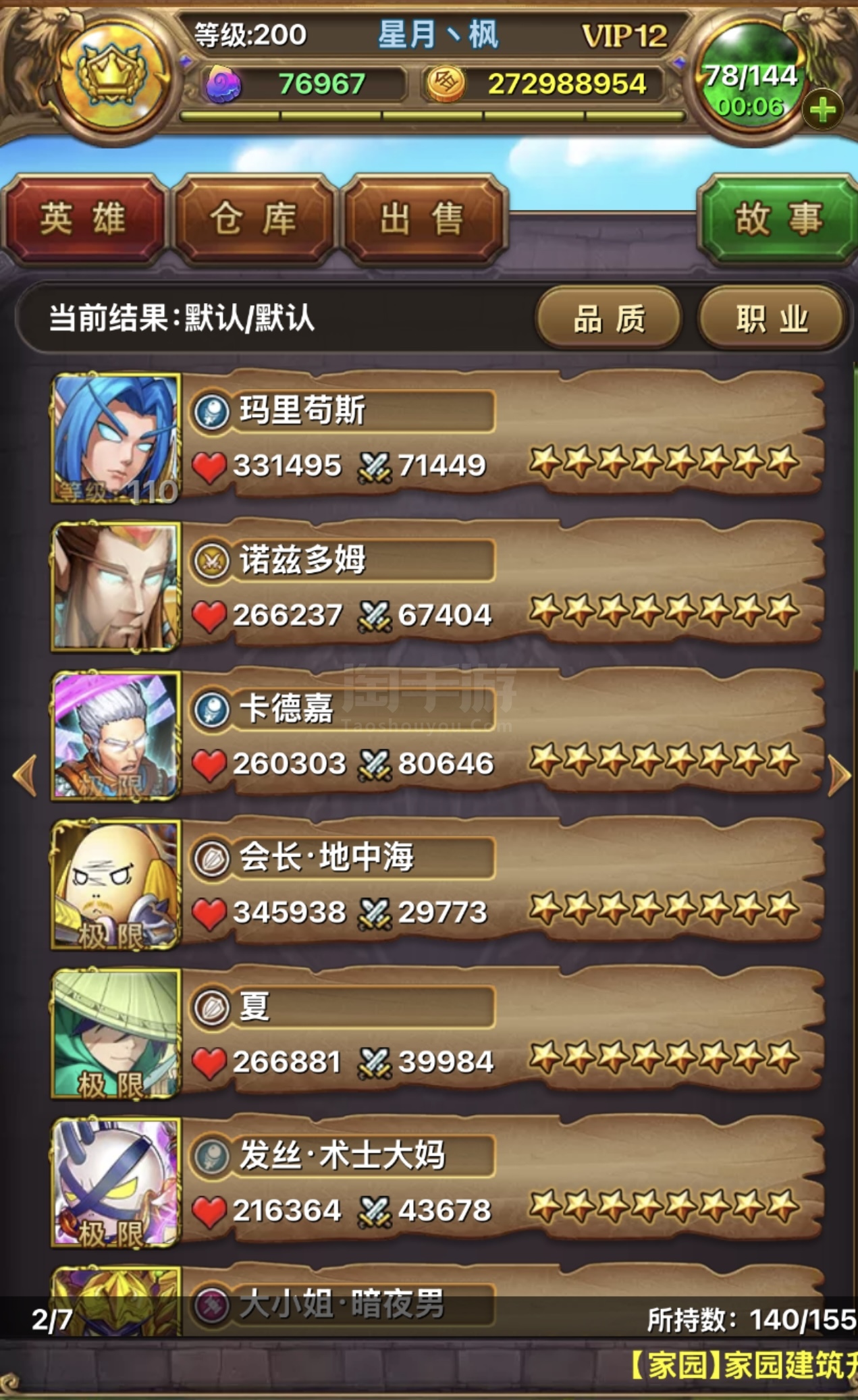Go to next page with right arrow
The width and height of the screenshot is (858, 1400).
(840, 775)
